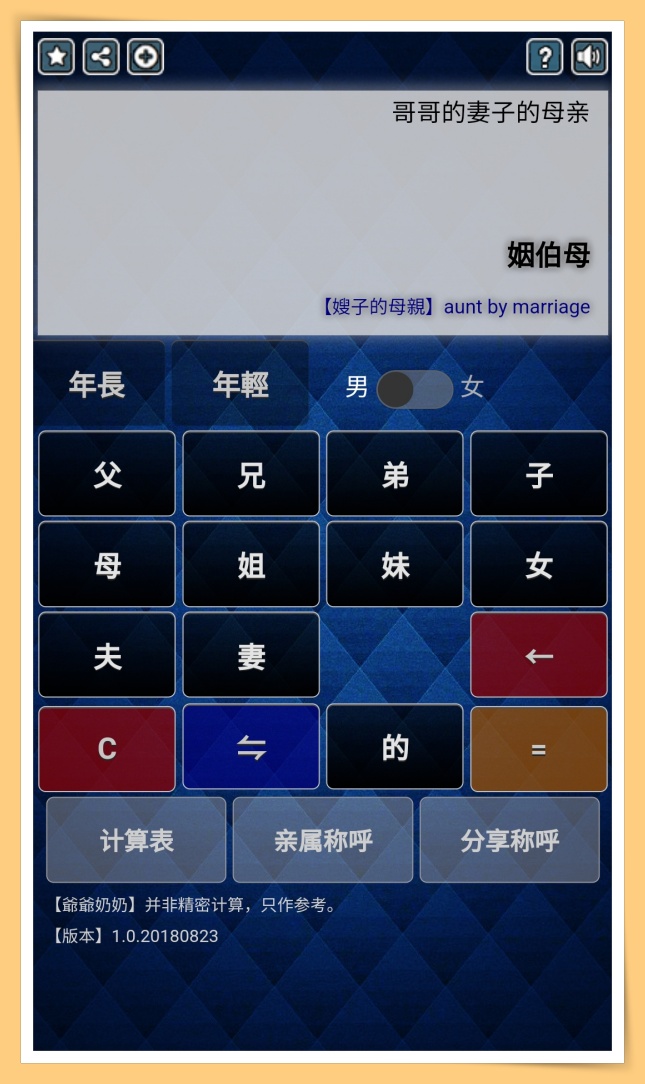Image resolution: width=645 pixels, height=1084 pixels.
Task: Tap the 兄 (older brother) key
Action: [x=251, y=474]
